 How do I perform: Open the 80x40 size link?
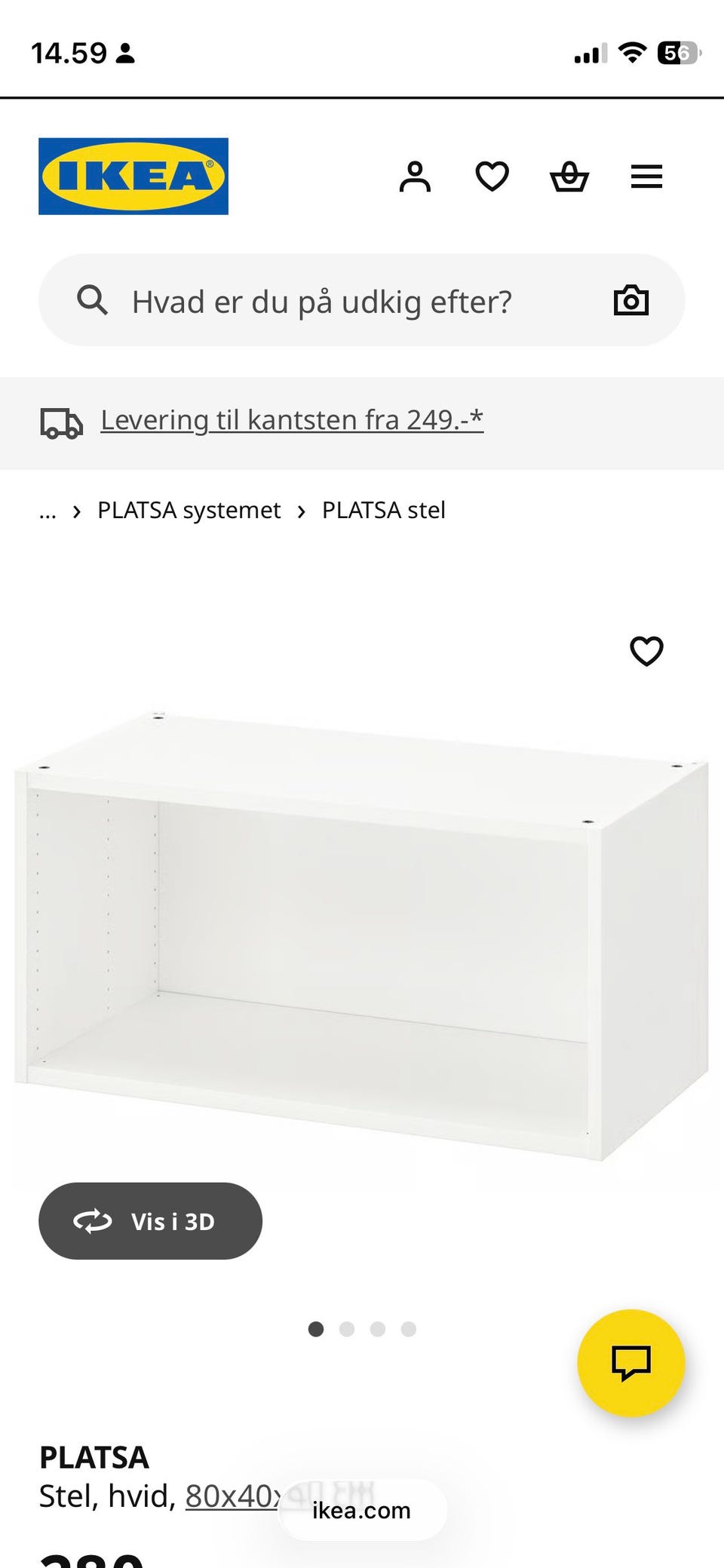tap(231, 1496)
